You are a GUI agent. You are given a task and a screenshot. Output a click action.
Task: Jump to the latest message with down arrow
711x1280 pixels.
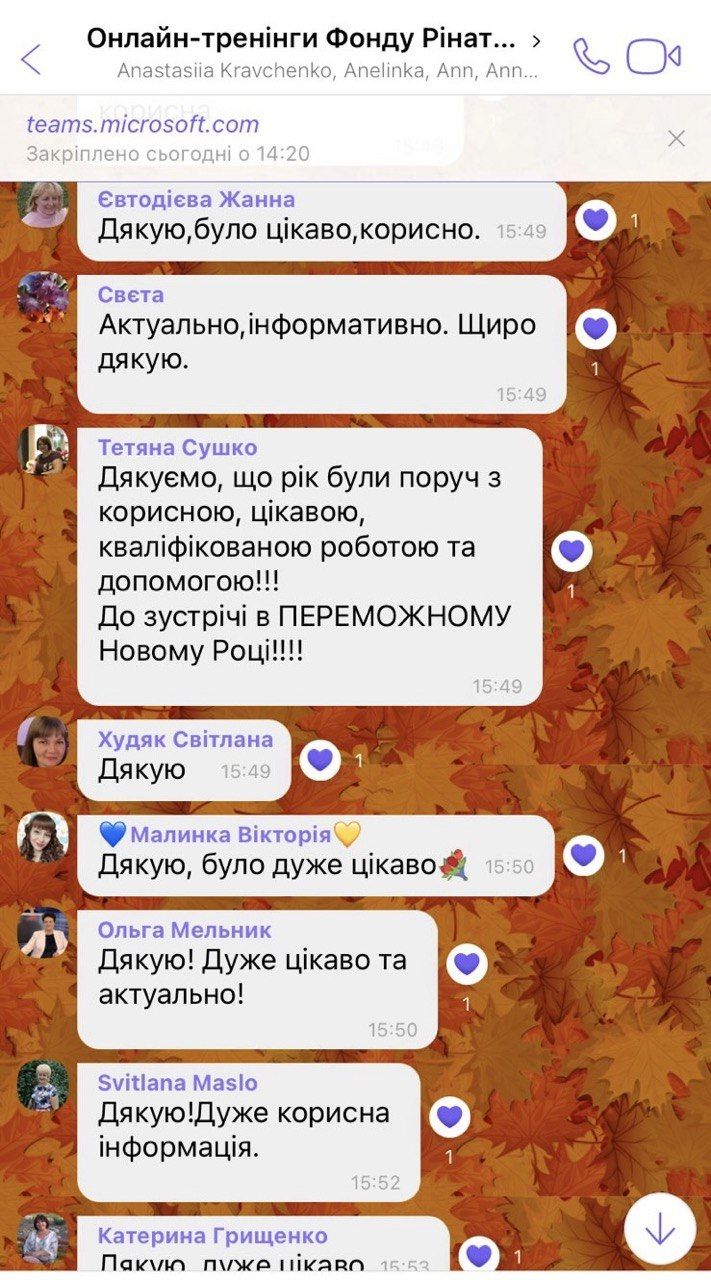[659, 1228]
